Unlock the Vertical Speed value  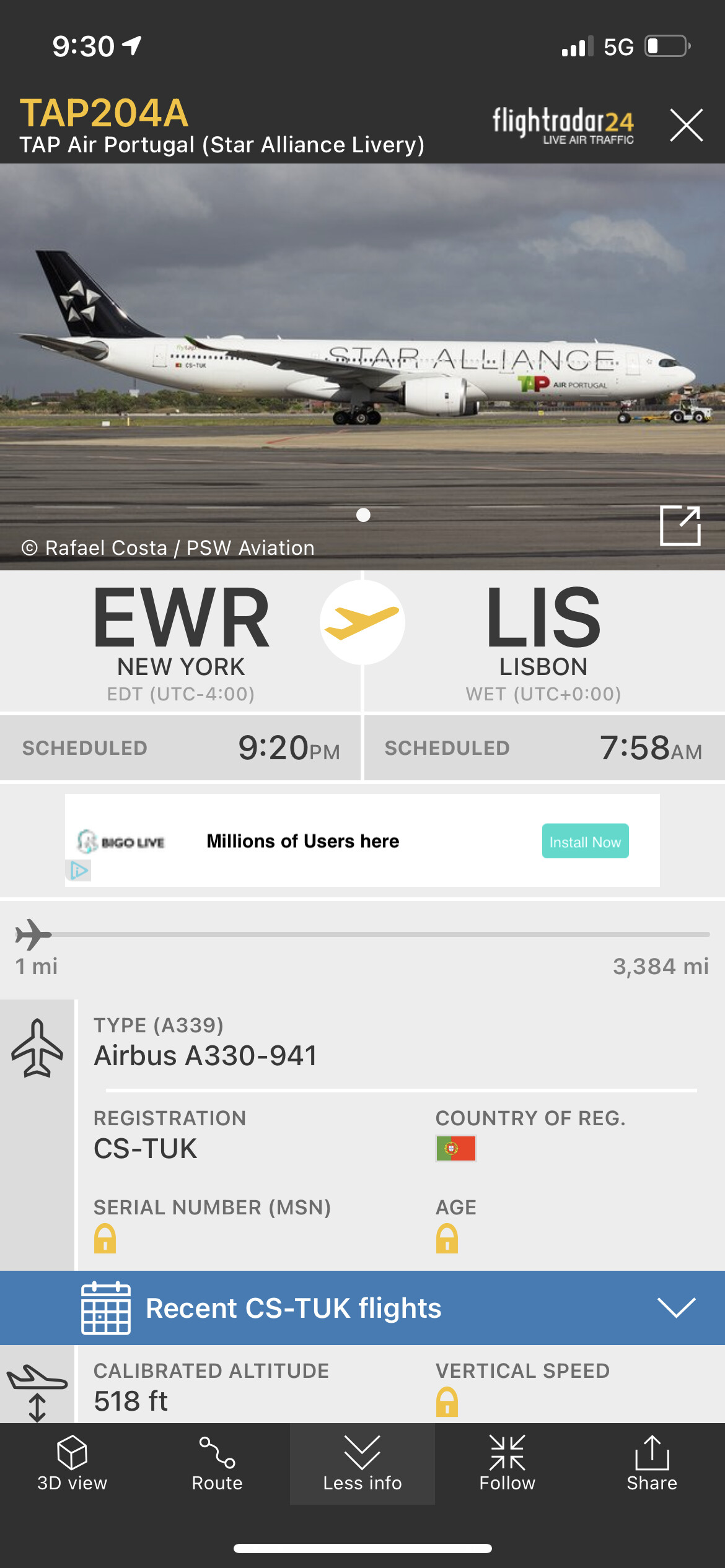447,1401
